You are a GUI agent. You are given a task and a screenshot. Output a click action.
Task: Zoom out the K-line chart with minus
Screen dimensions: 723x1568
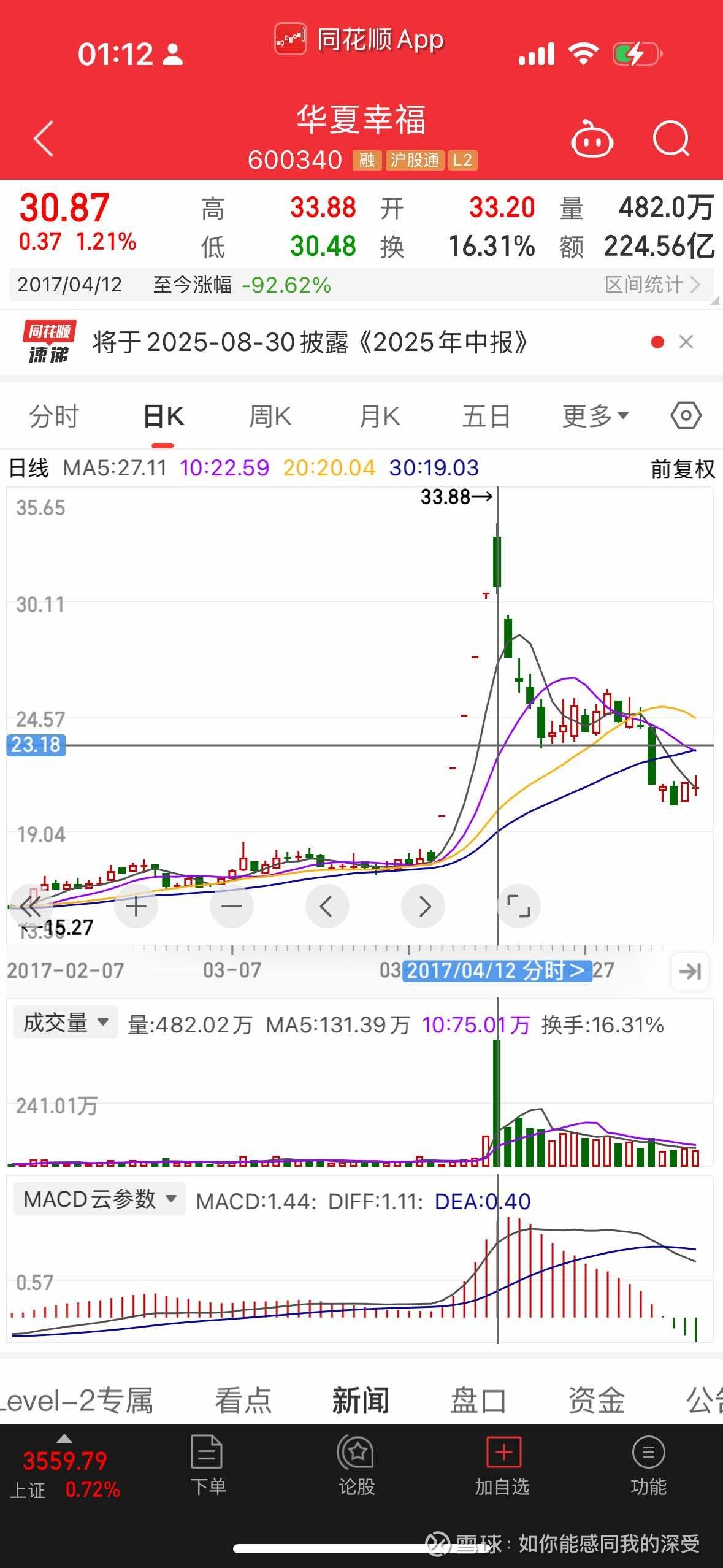[x=232, y=906]
